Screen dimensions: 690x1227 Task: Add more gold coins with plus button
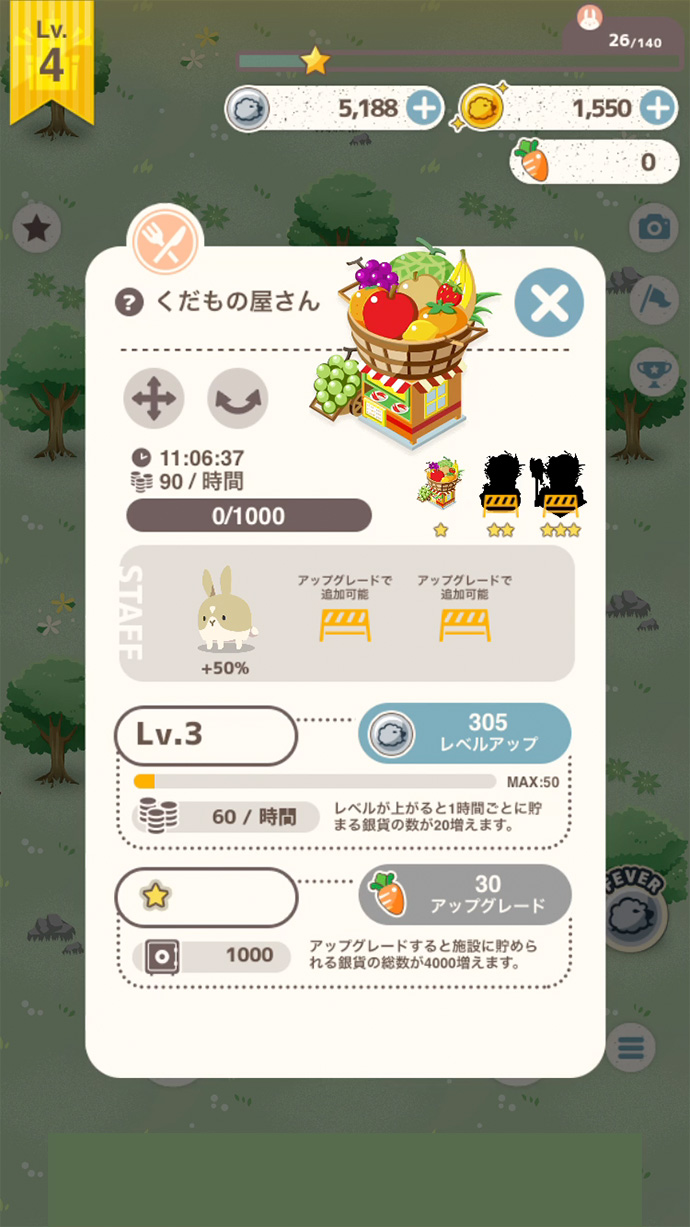pyautogui.click(x=656, y=108)
